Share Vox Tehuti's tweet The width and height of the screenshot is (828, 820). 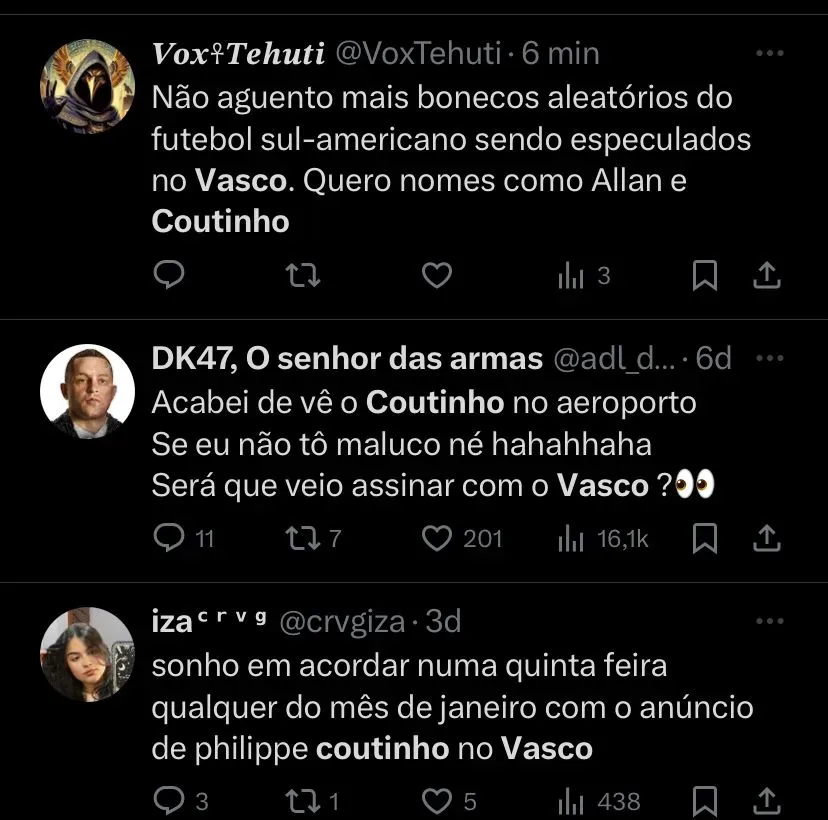click(766, 275)
